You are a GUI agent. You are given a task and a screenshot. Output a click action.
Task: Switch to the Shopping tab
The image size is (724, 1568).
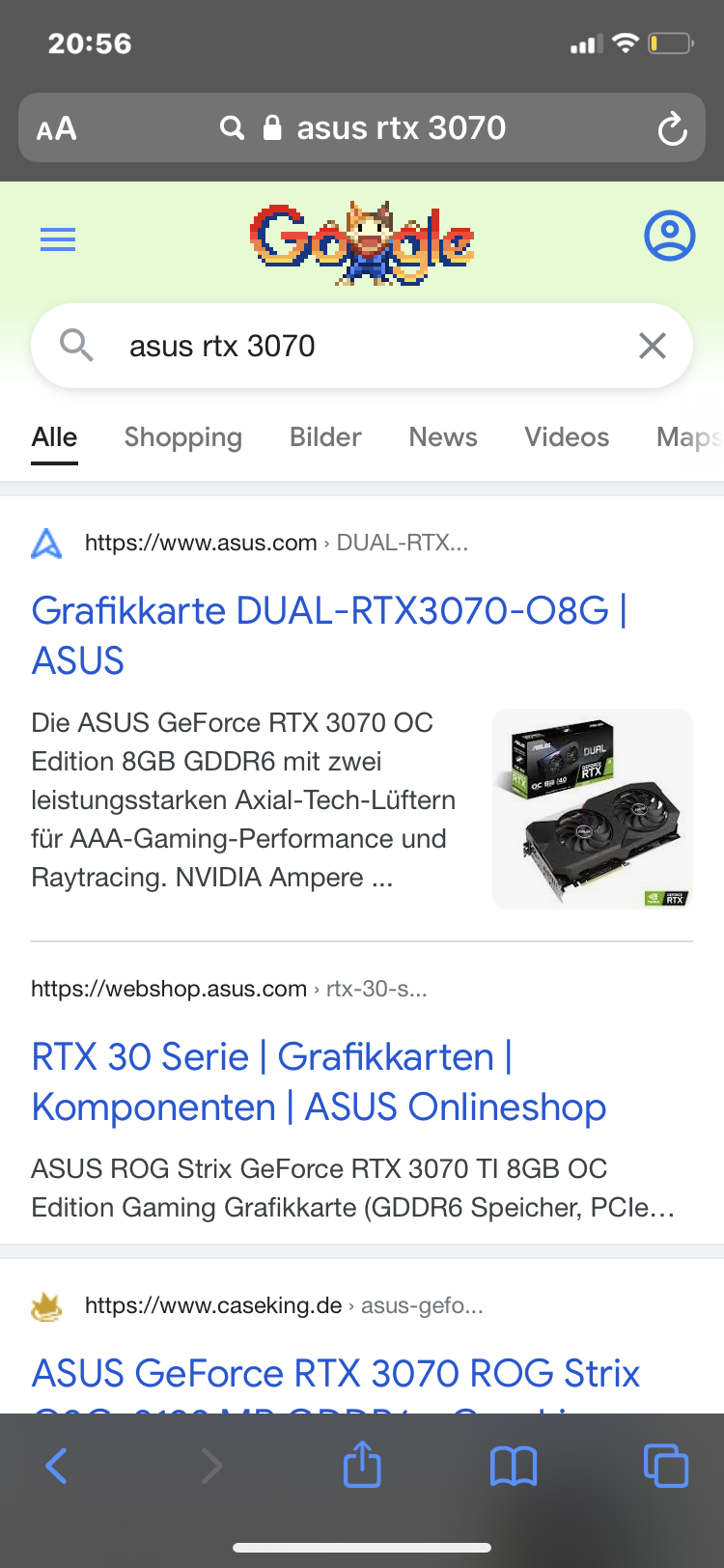click(183, 437)
